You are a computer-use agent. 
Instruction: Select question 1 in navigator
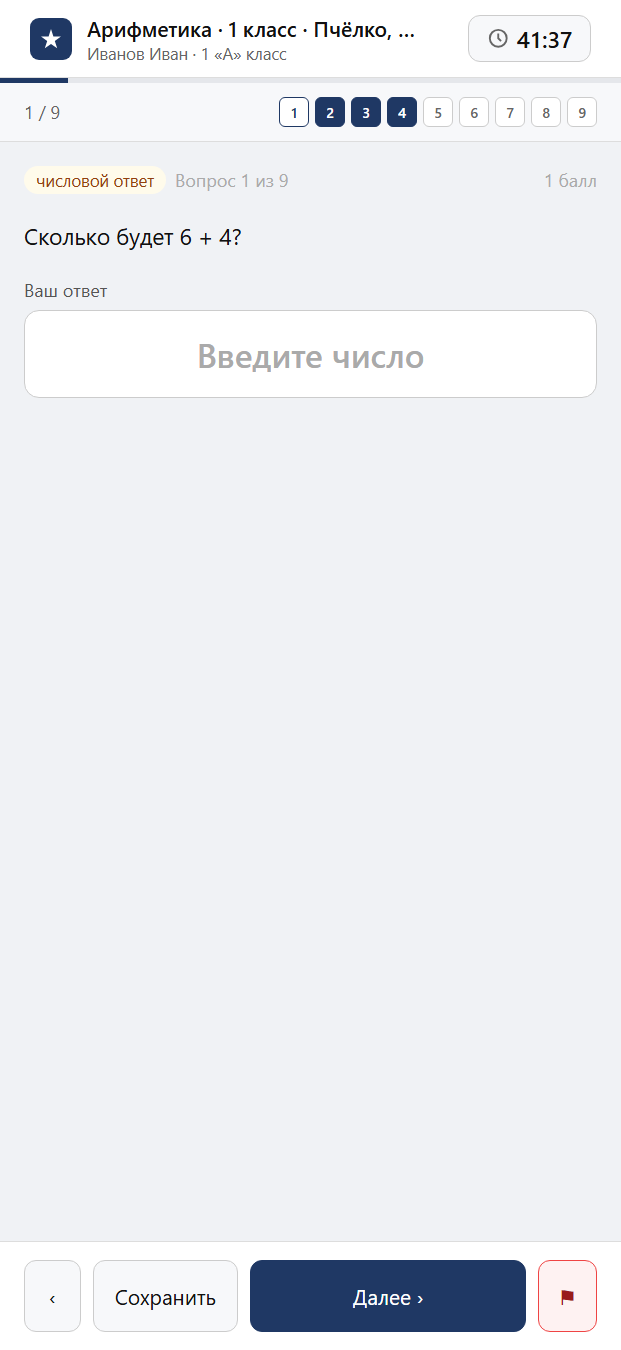point(294,112)
